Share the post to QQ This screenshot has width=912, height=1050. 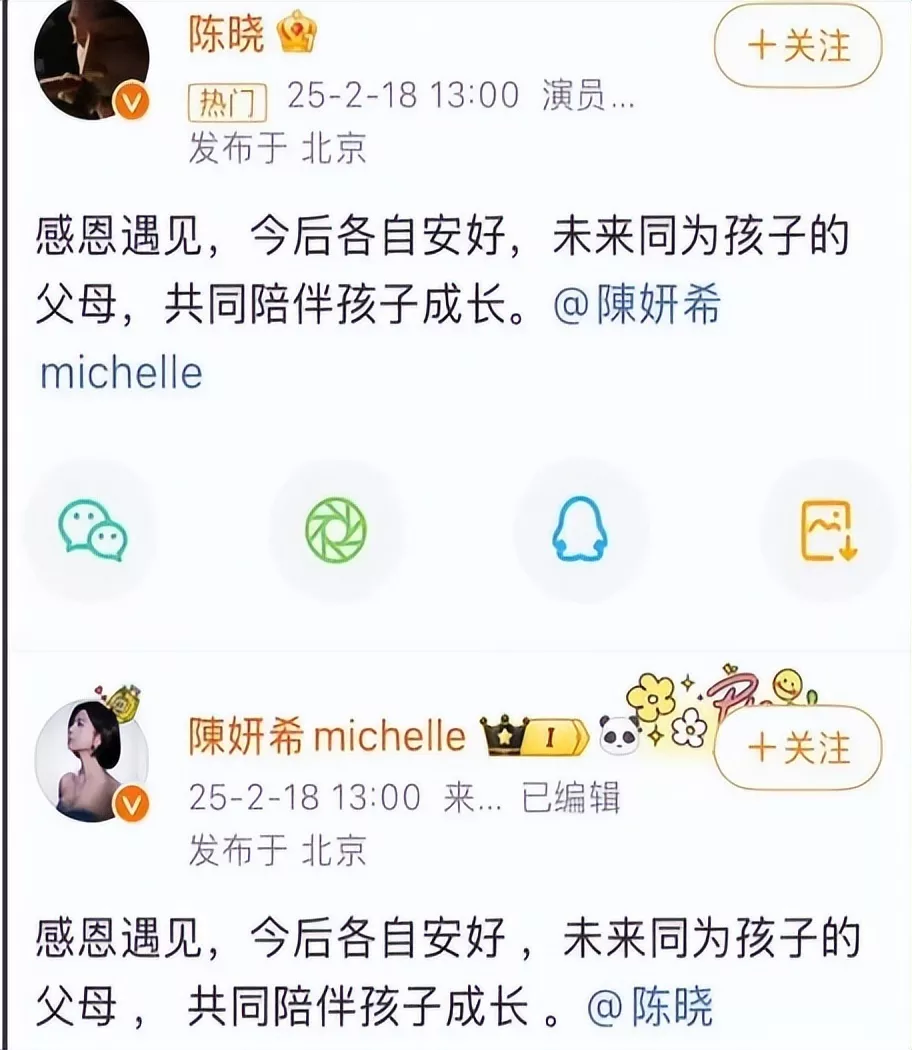580,529
